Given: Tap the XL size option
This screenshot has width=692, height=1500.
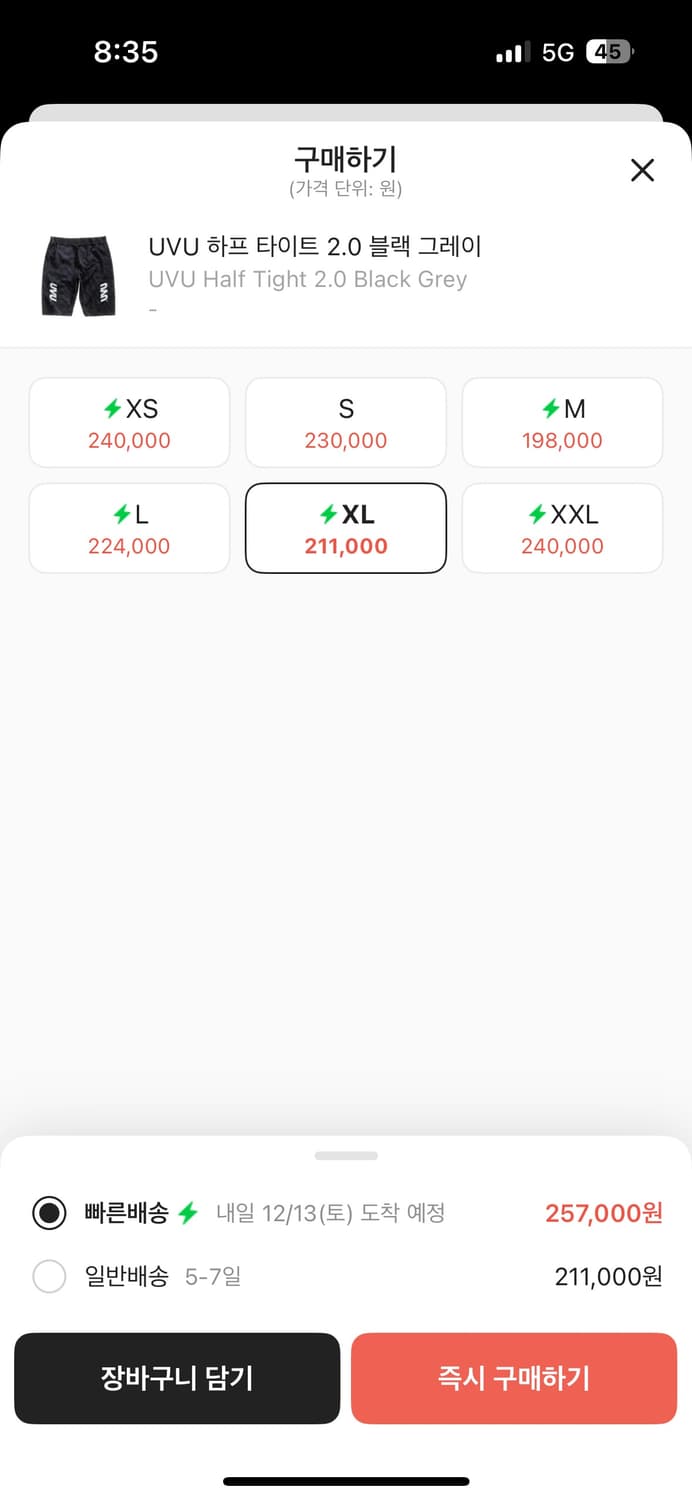Looking at the screenshot, I should point(346,529).
